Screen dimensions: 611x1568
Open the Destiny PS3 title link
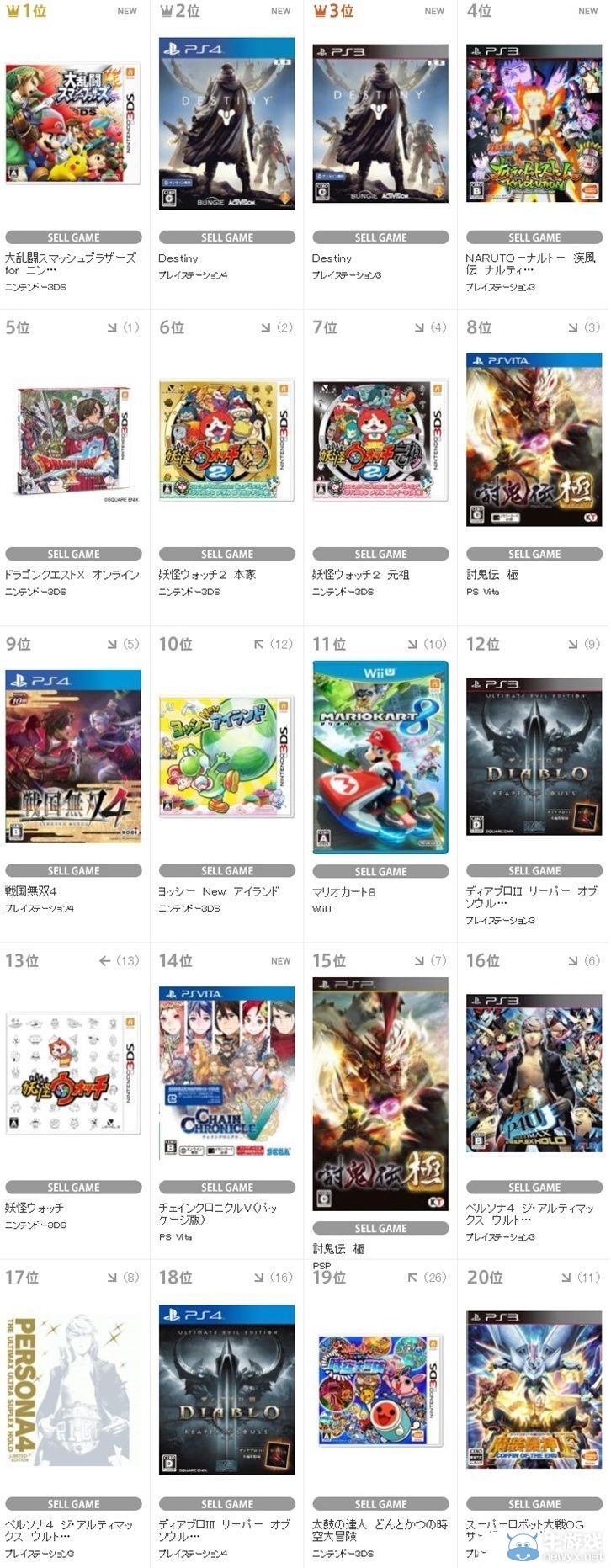coord(332,258)
